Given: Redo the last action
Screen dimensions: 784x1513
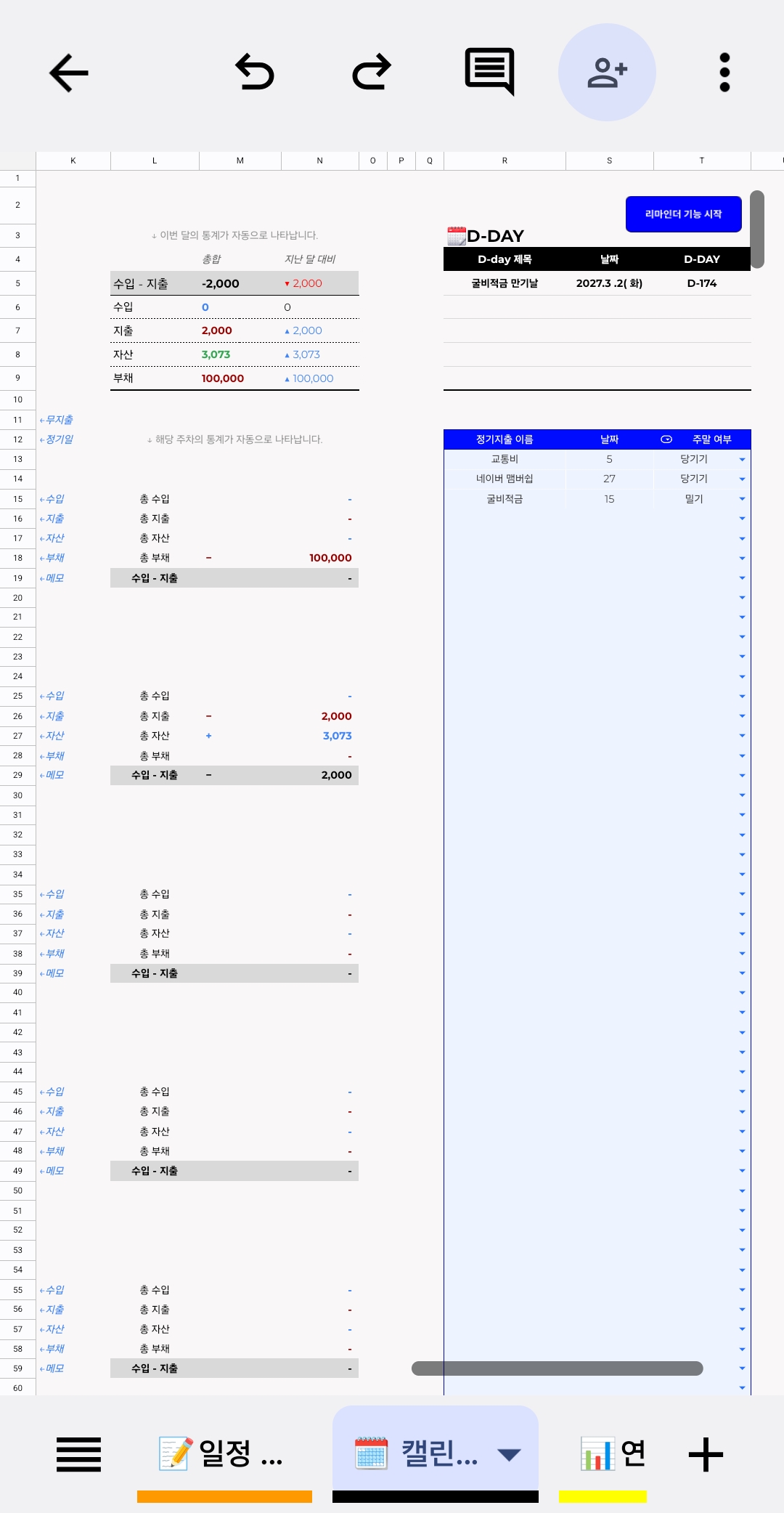Looking at the screenshot, I should (372, 72).
